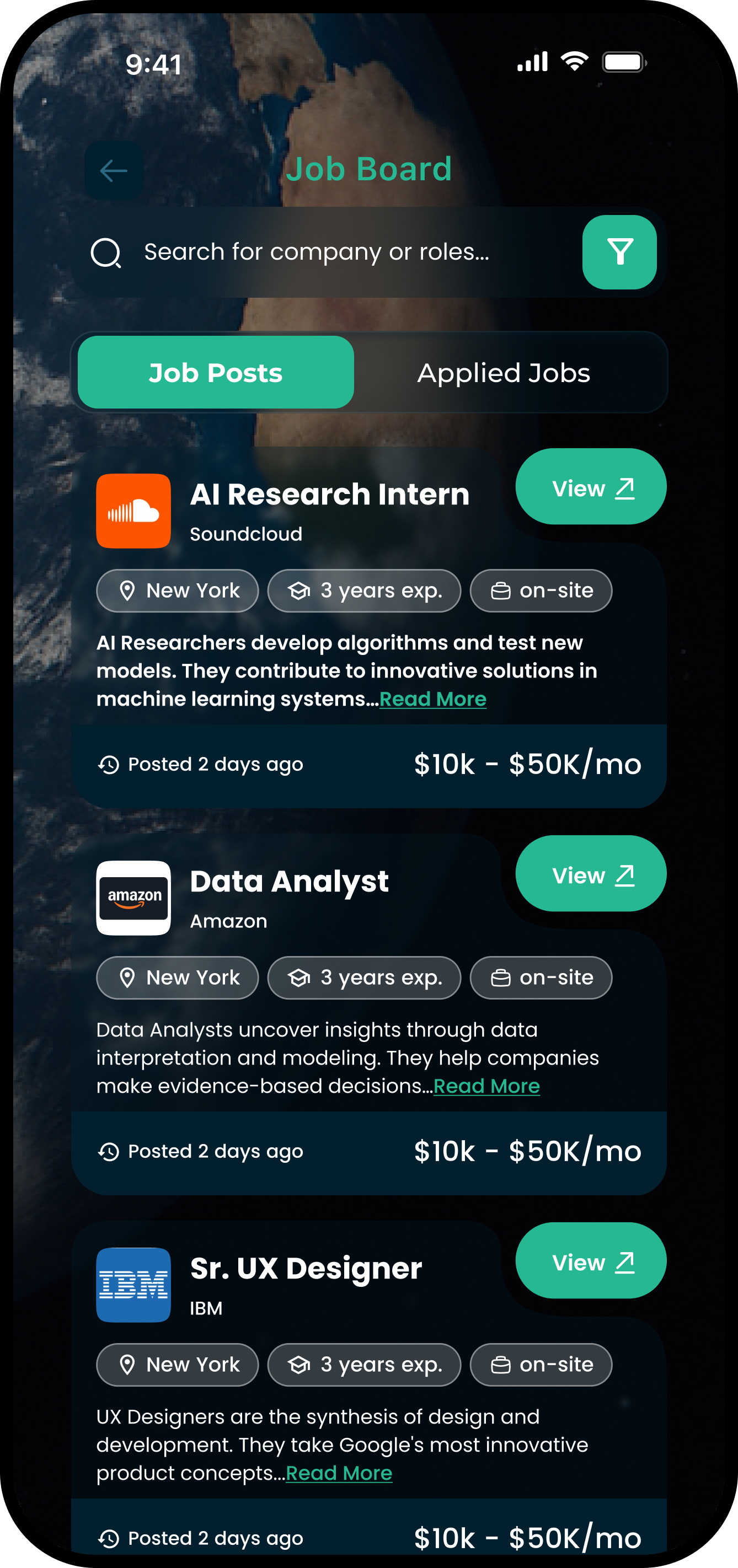
Task: Open Read More on the Soundcloud listing
Action: (432, 699)
